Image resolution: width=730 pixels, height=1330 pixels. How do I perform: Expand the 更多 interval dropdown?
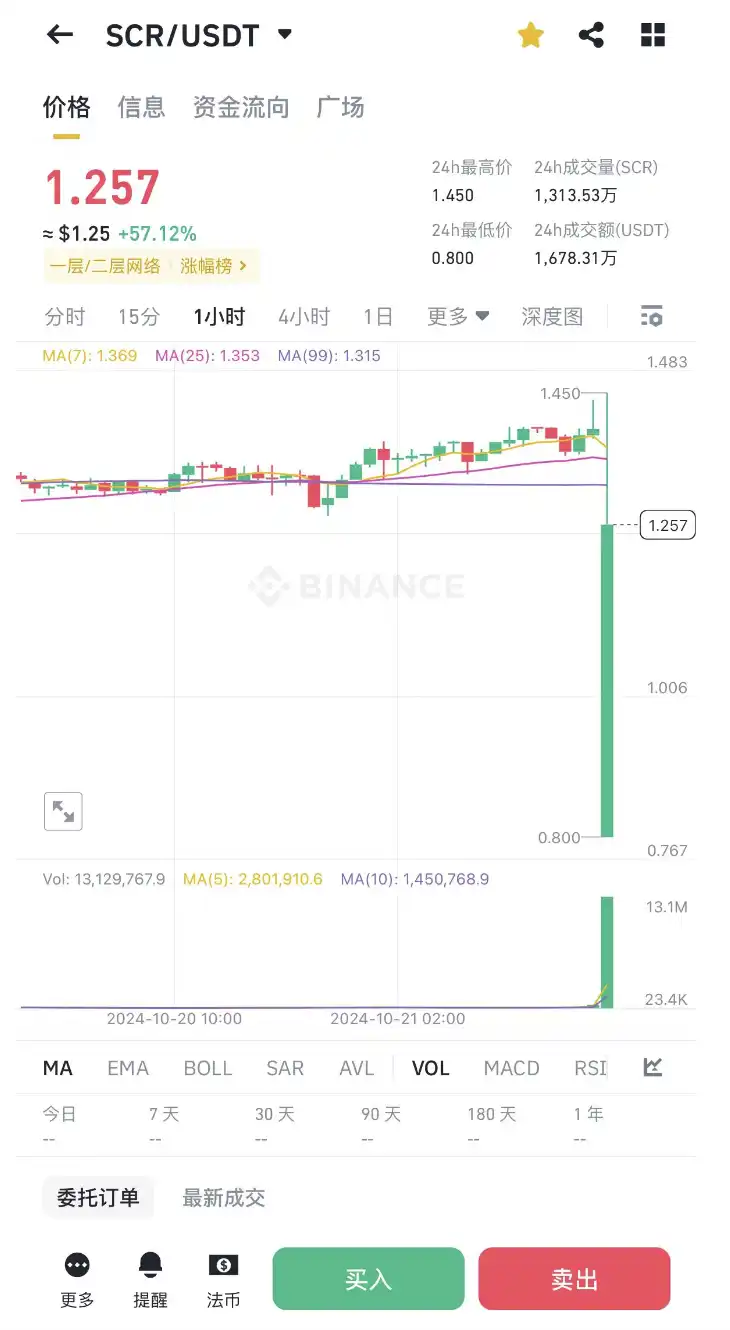pos(458,317)
